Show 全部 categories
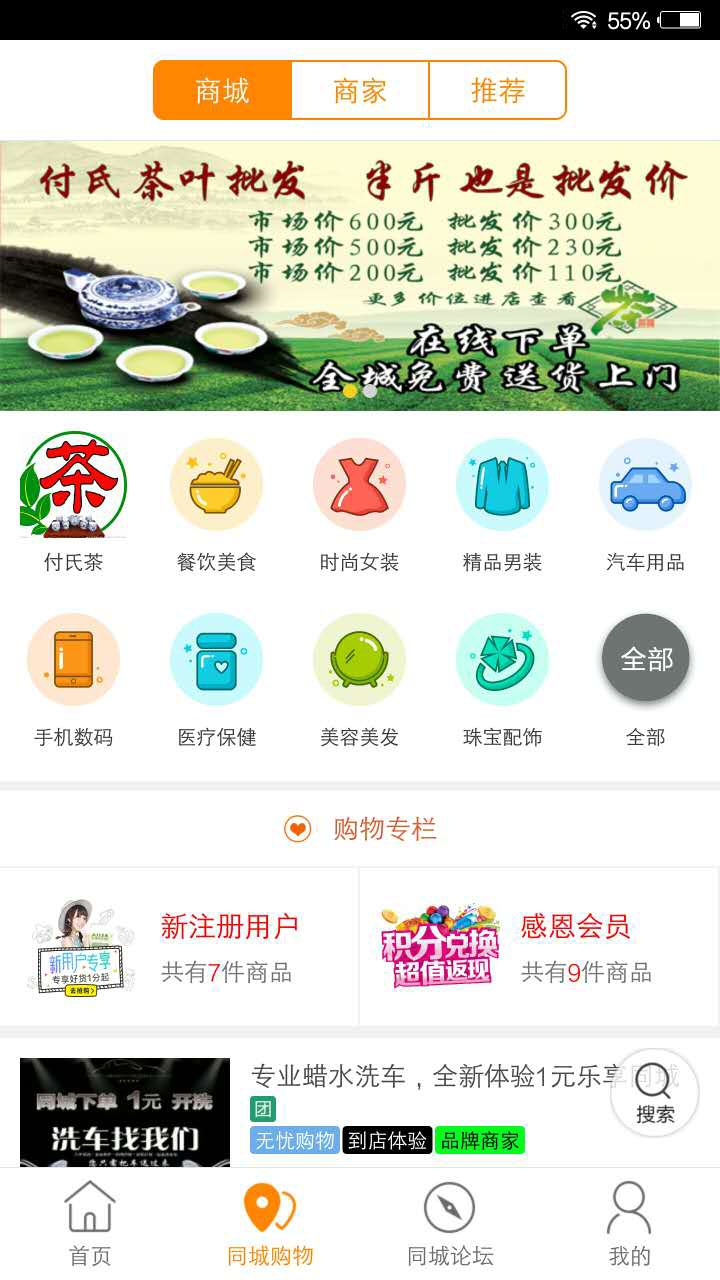Image resolution: width=720 pixels, height=1280 pixels. [645, 660]
